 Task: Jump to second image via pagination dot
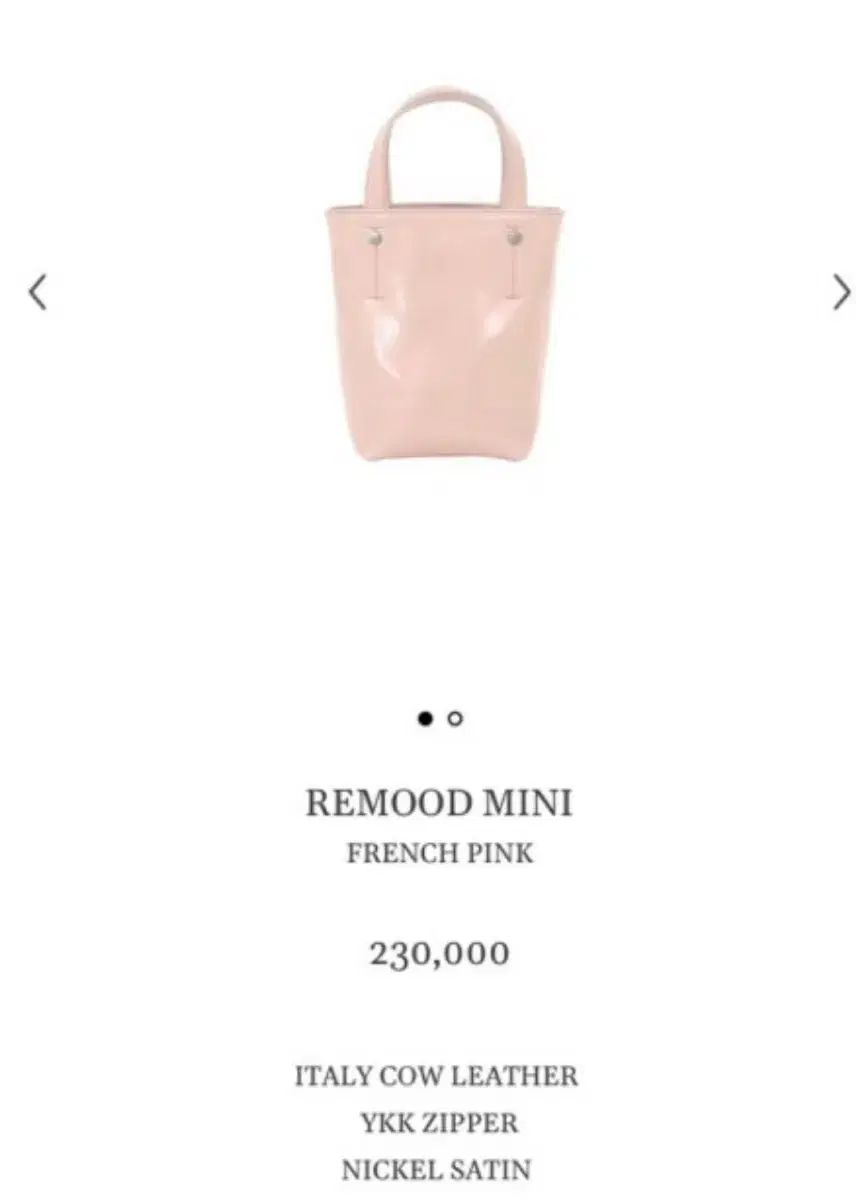[457, 719]
